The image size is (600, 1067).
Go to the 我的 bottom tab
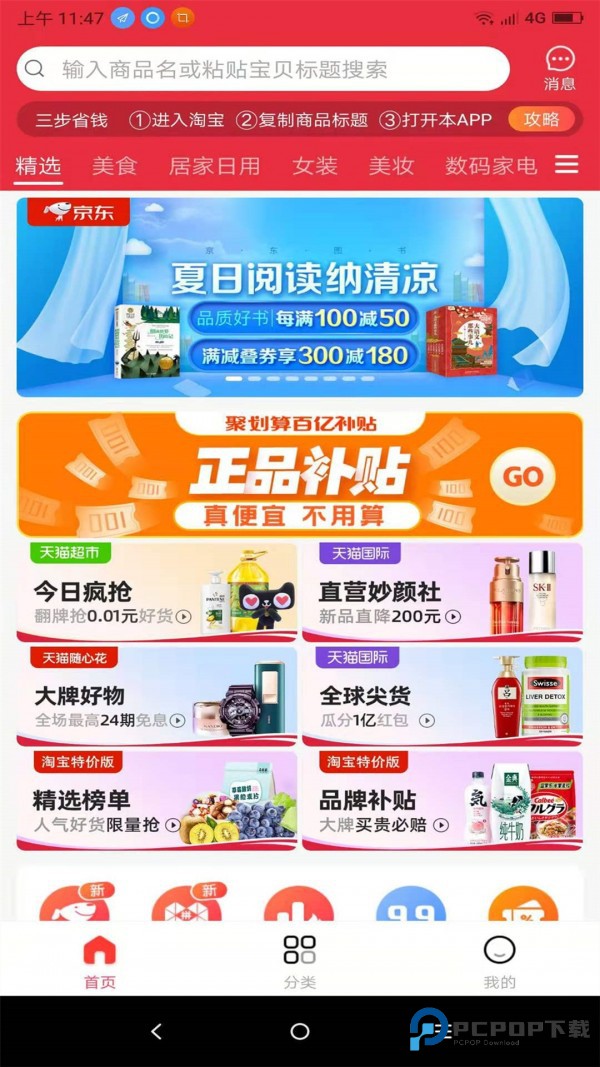(499, 960)
